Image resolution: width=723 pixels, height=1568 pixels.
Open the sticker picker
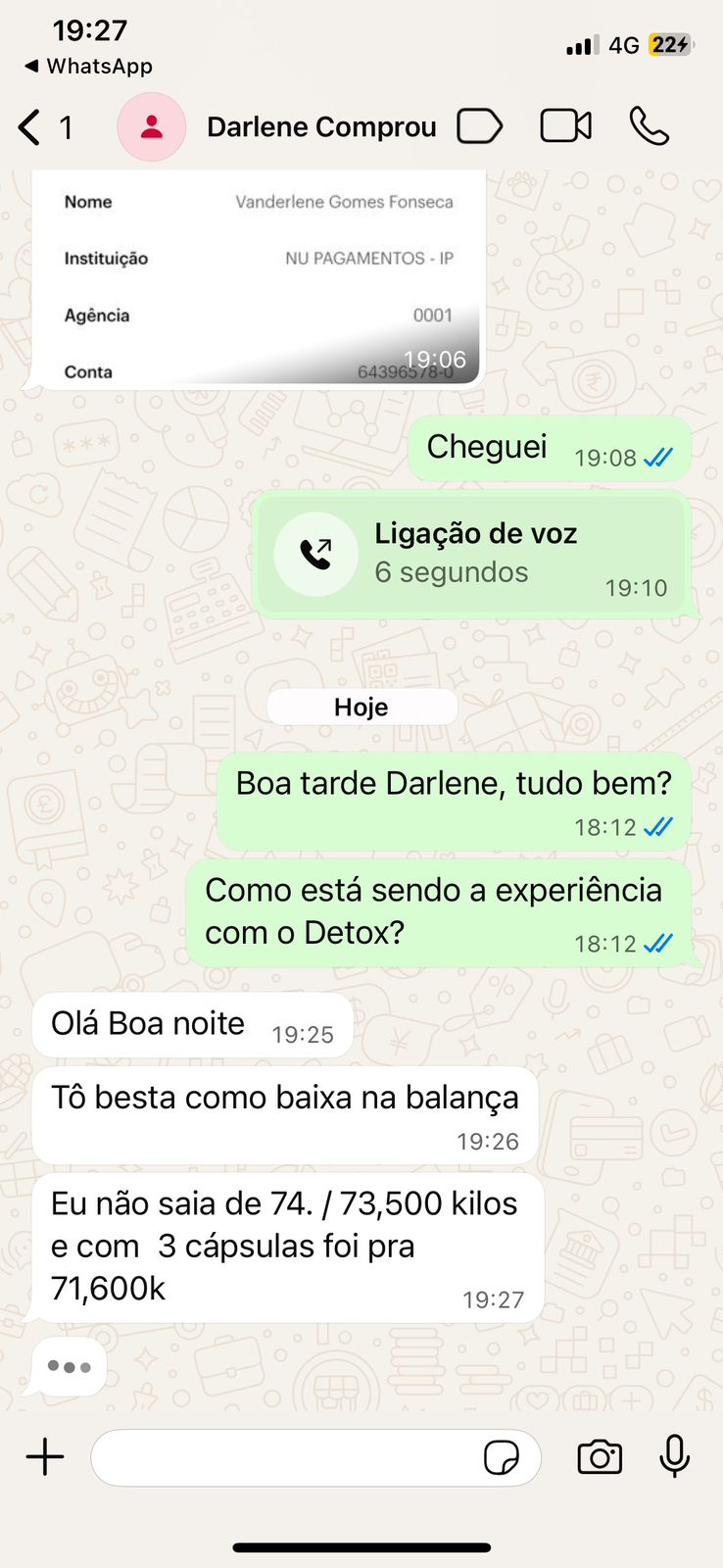(x=502, y=1457)
